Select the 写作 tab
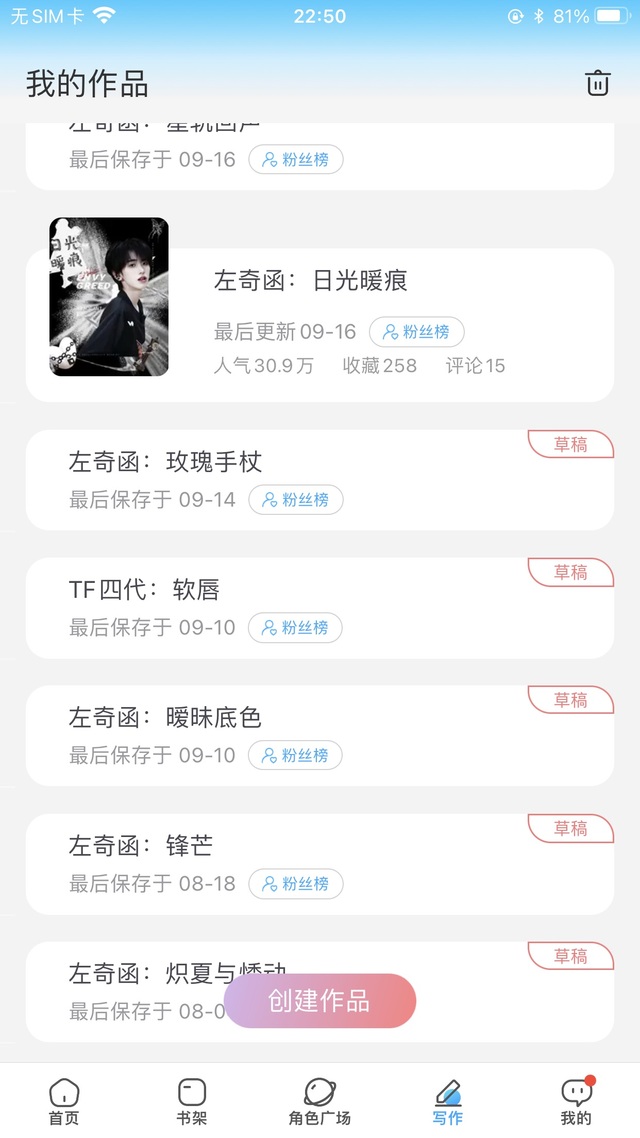This screenshot has height=1138, width=640. pos(448,1101)
